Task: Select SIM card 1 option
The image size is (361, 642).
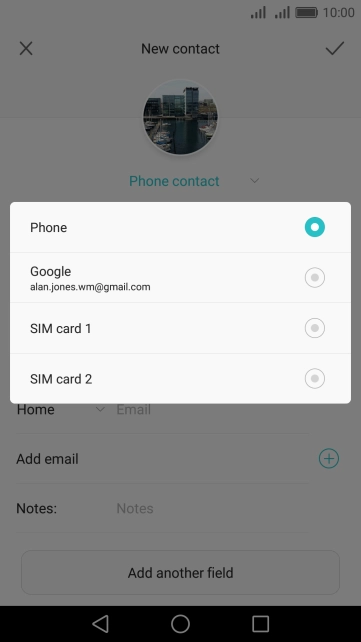Action: pyautogui.click(x=180, y=328)
